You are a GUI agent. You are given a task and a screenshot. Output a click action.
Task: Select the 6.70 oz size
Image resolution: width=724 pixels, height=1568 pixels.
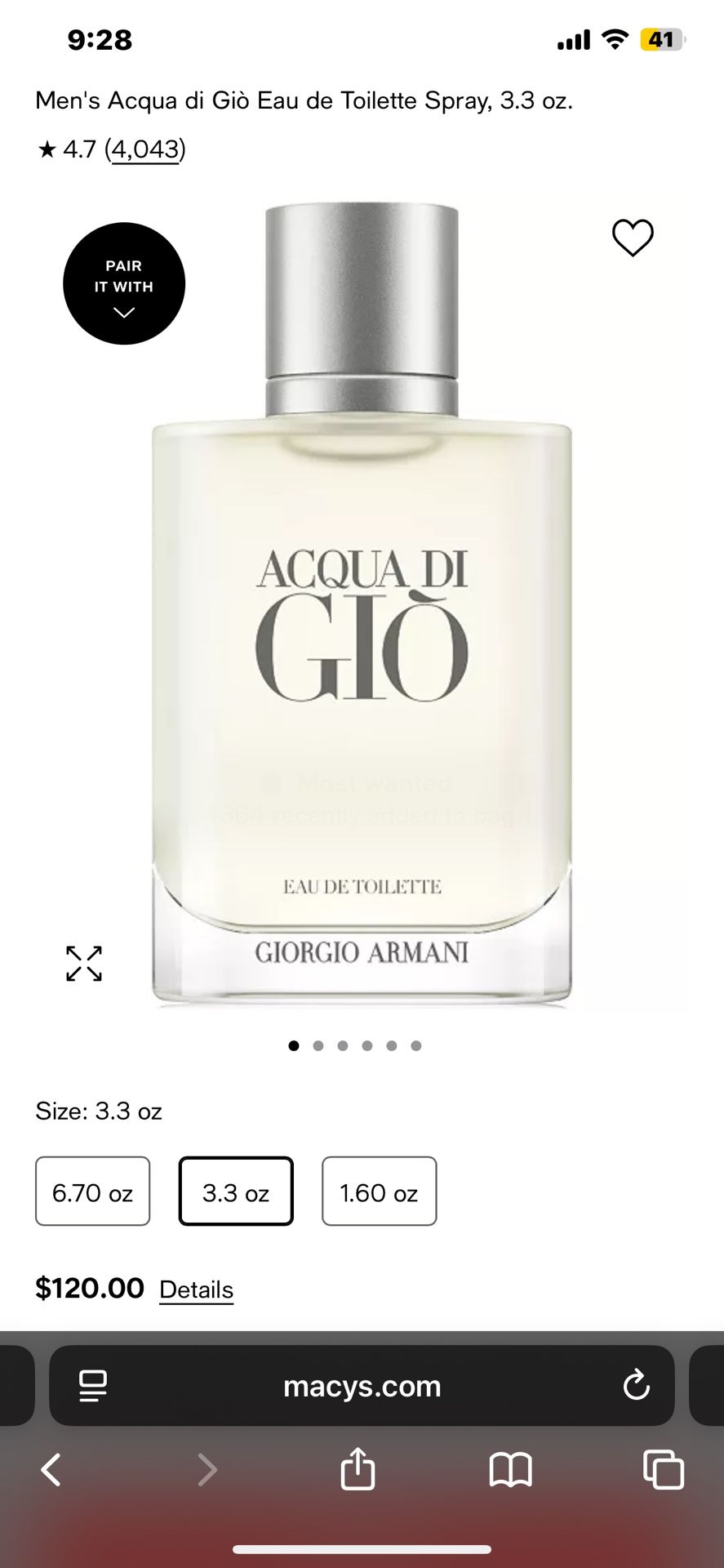point(93,1192)
